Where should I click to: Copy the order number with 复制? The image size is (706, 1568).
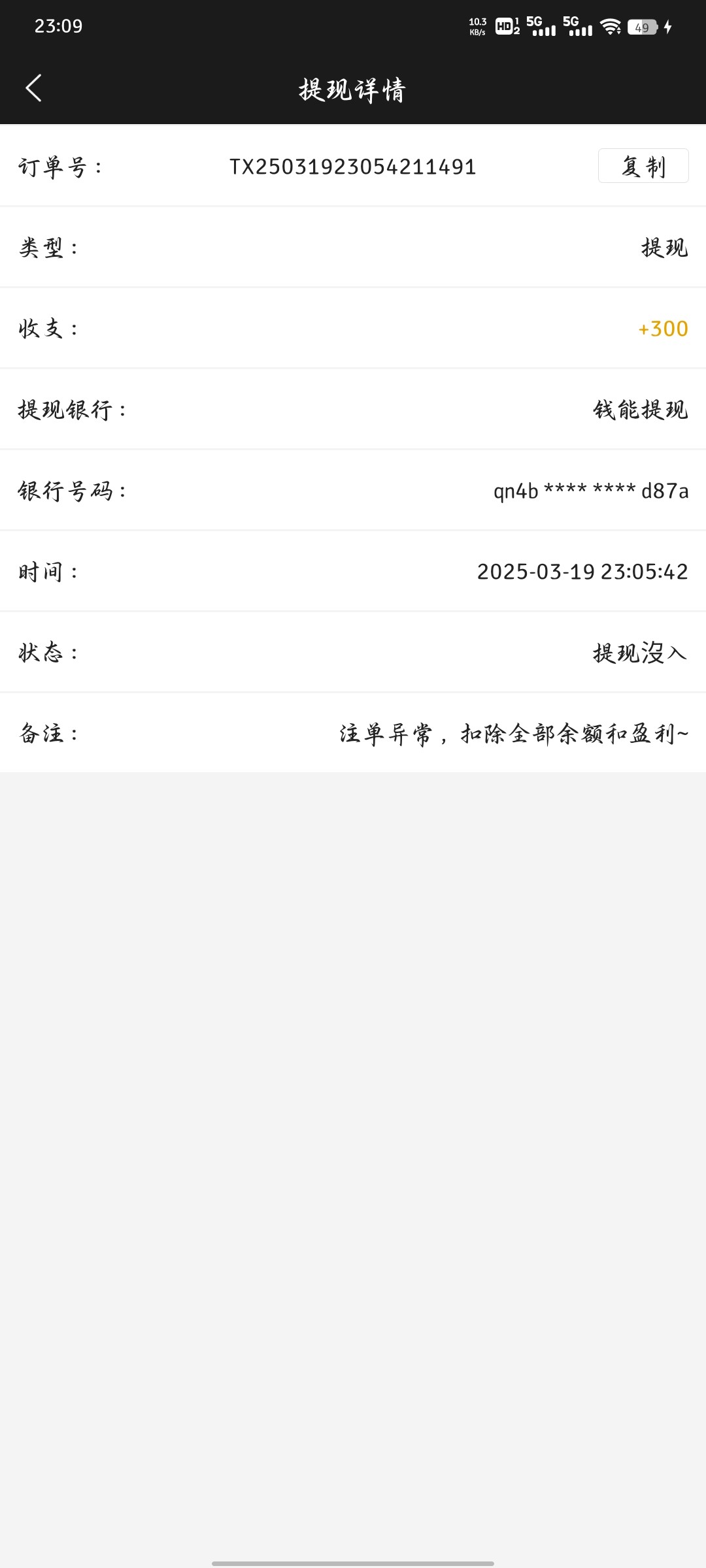pos(643,166)
